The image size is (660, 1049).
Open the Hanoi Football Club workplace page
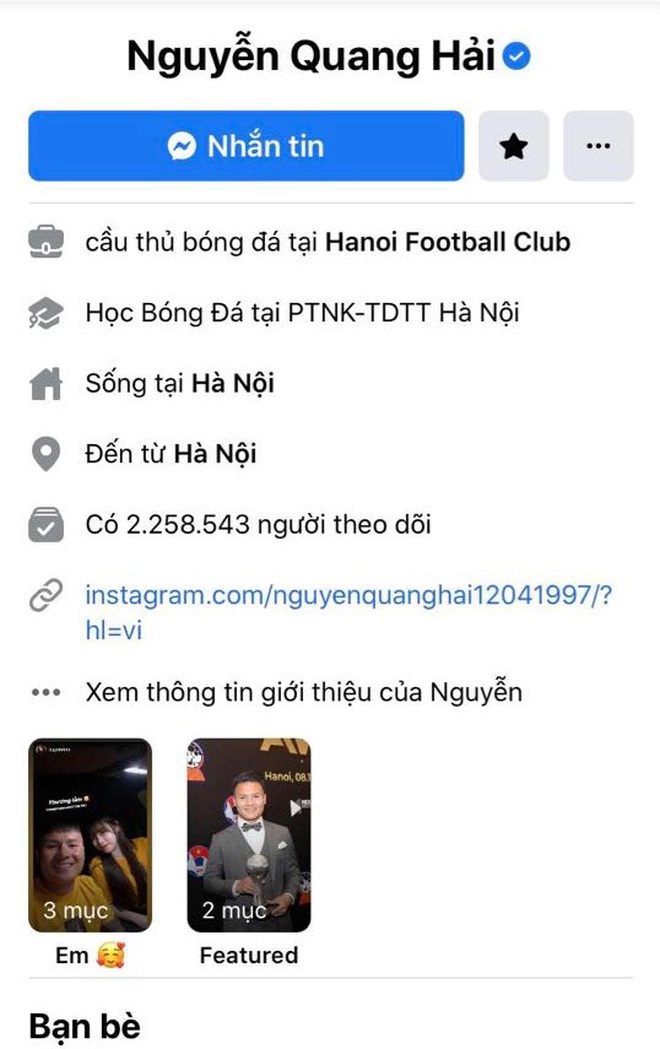[447, 242]
